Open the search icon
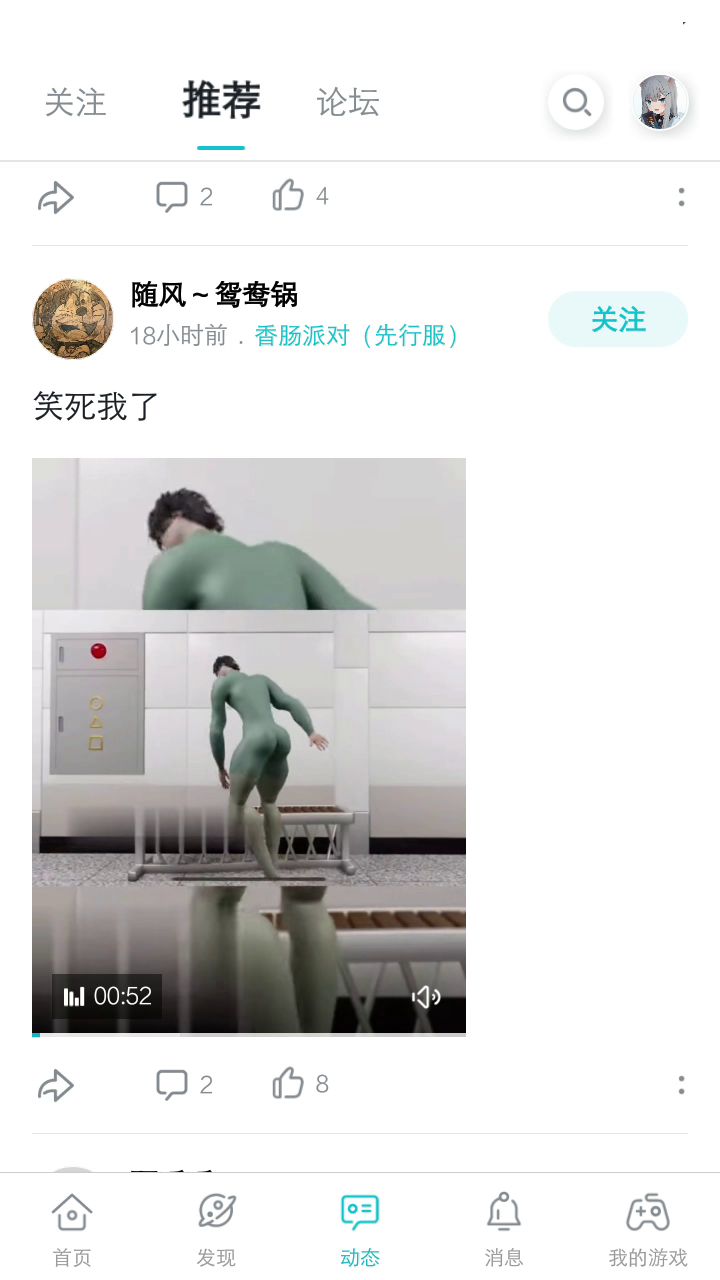Image resolution: width=720 pixels, height=1280 pixels. click(x=576, y=102)
